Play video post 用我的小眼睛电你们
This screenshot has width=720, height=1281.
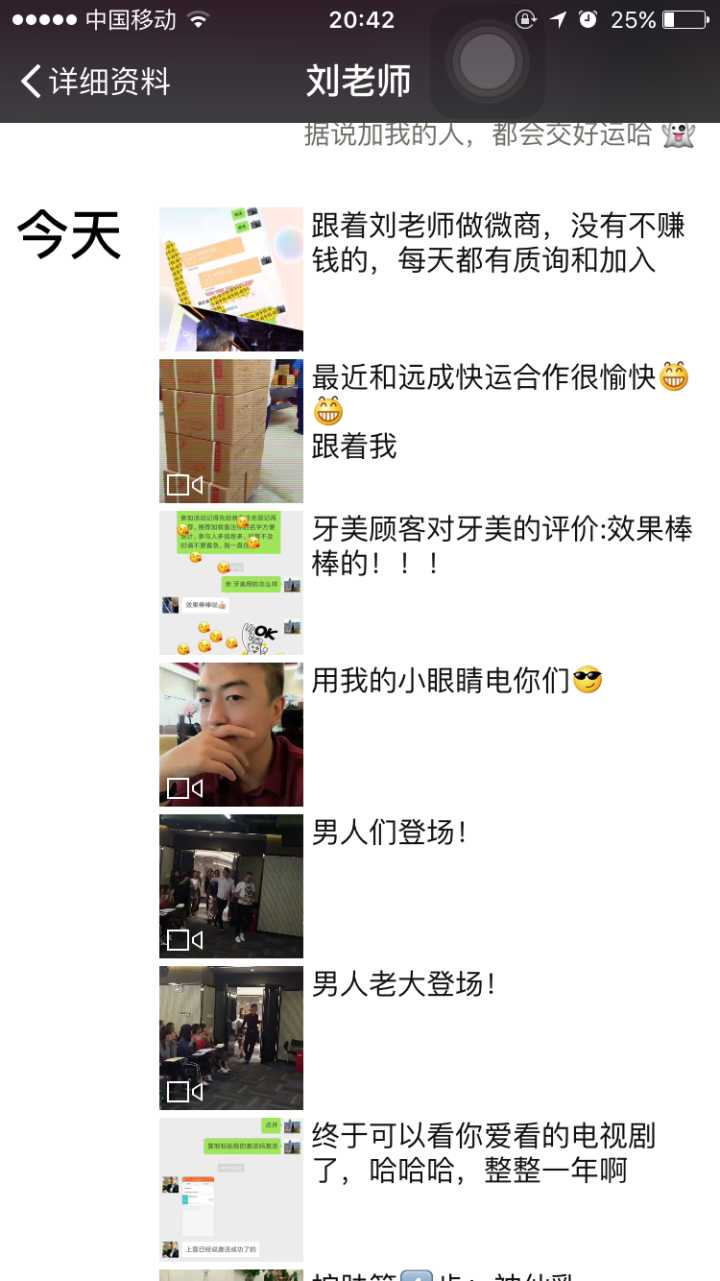click(x=231, y=735)
